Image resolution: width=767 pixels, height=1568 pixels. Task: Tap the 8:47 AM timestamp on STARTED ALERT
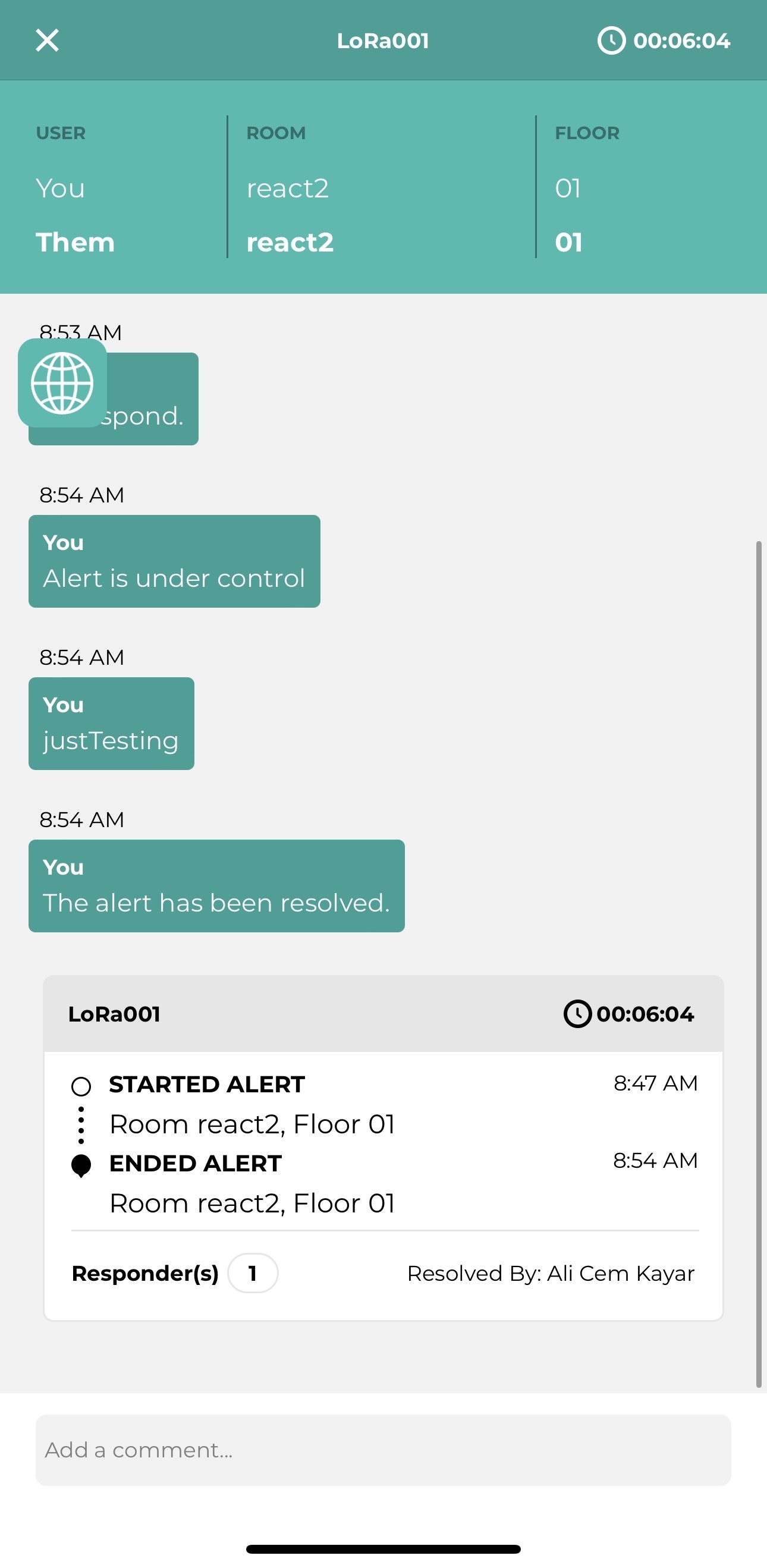(656, 1083)
